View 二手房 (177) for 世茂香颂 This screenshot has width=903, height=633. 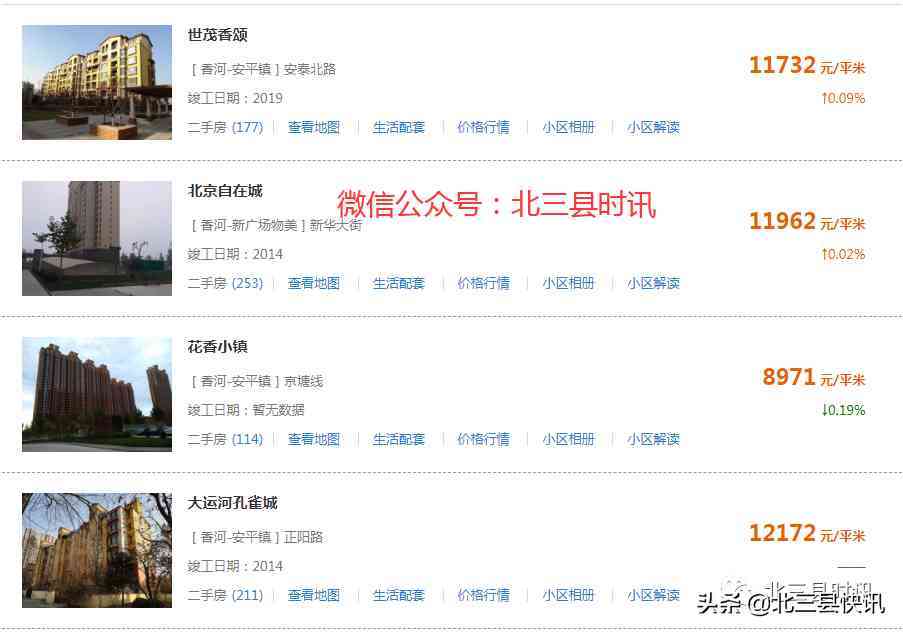pos(225,128)
